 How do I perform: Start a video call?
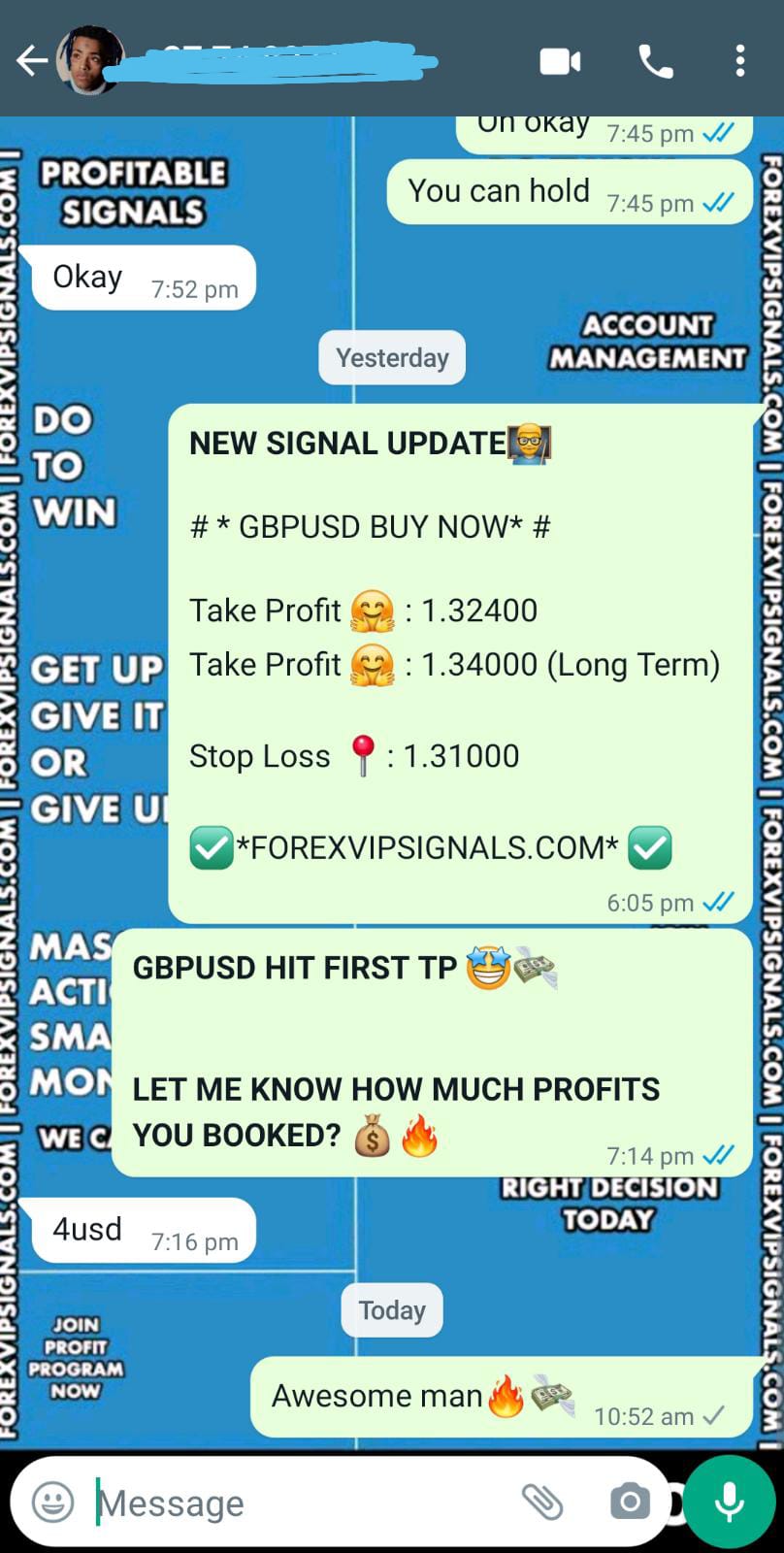560,62
